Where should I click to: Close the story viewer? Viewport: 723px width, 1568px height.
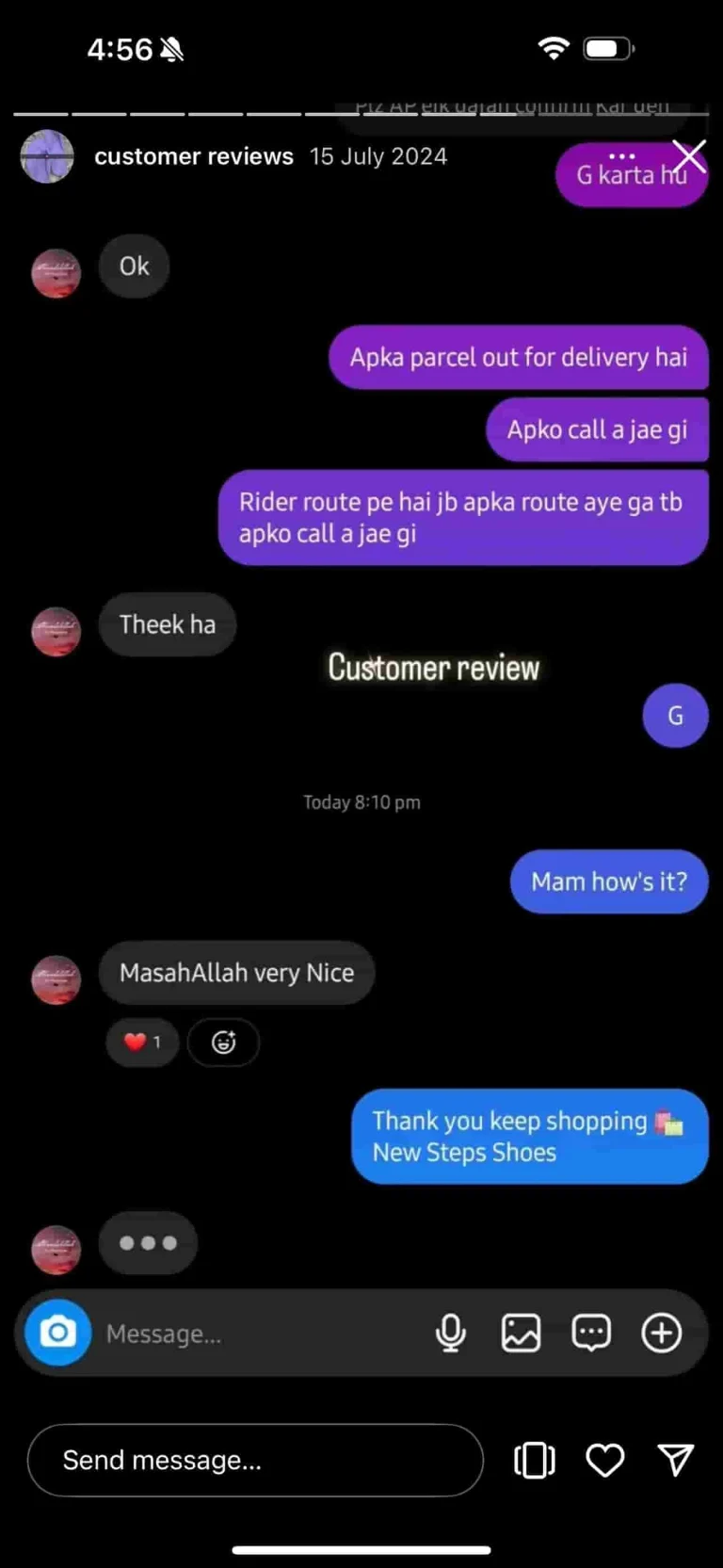point(689,156)
